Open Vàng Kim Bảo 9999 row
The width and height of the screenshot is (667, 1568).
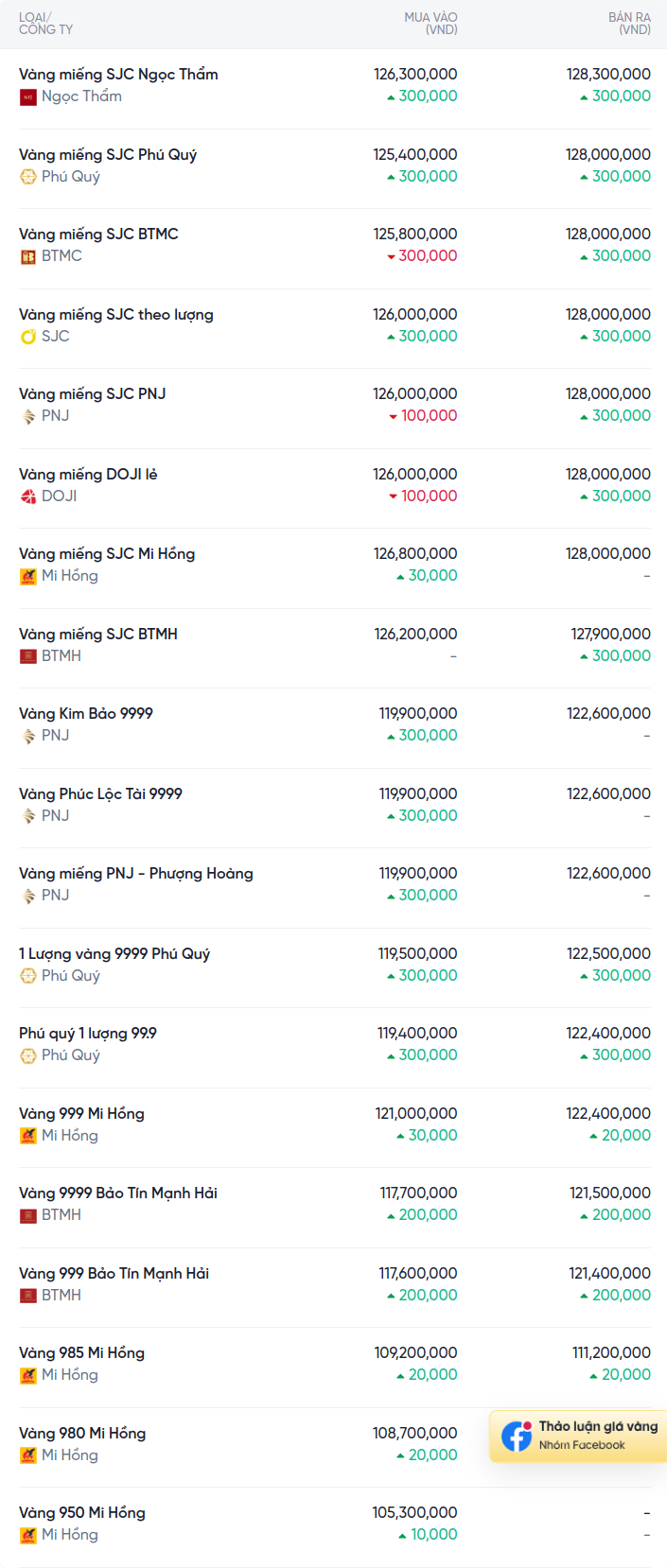(x=86, y=714)
